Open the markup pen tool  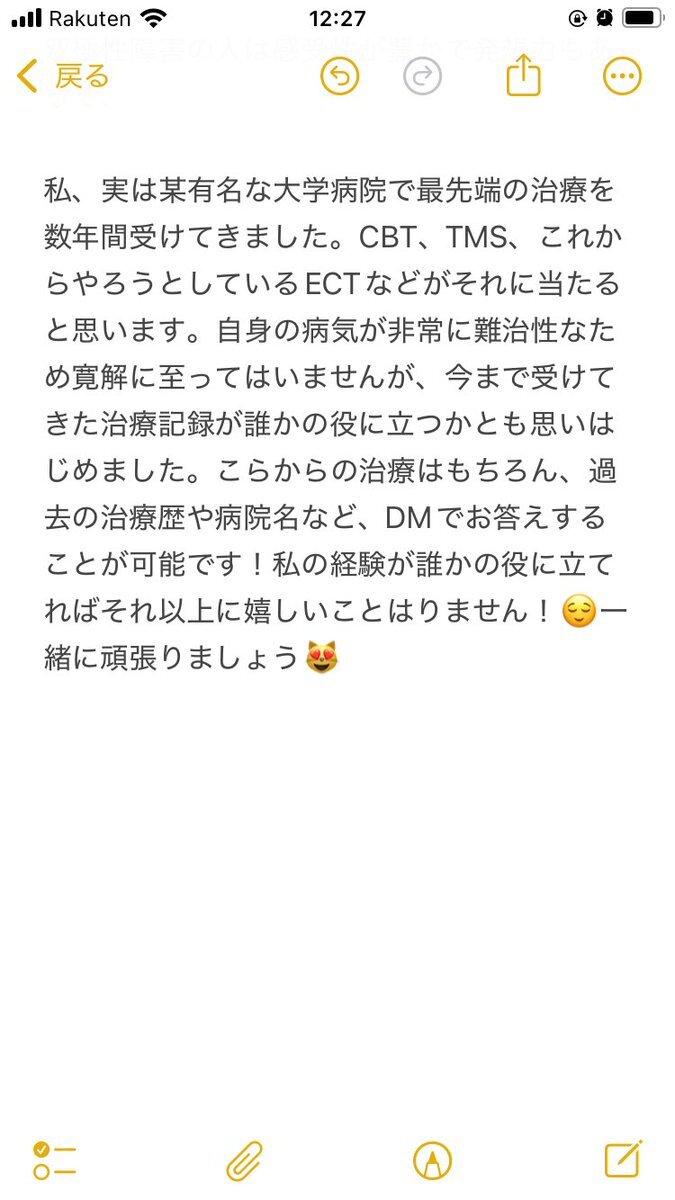[432, 1160]
